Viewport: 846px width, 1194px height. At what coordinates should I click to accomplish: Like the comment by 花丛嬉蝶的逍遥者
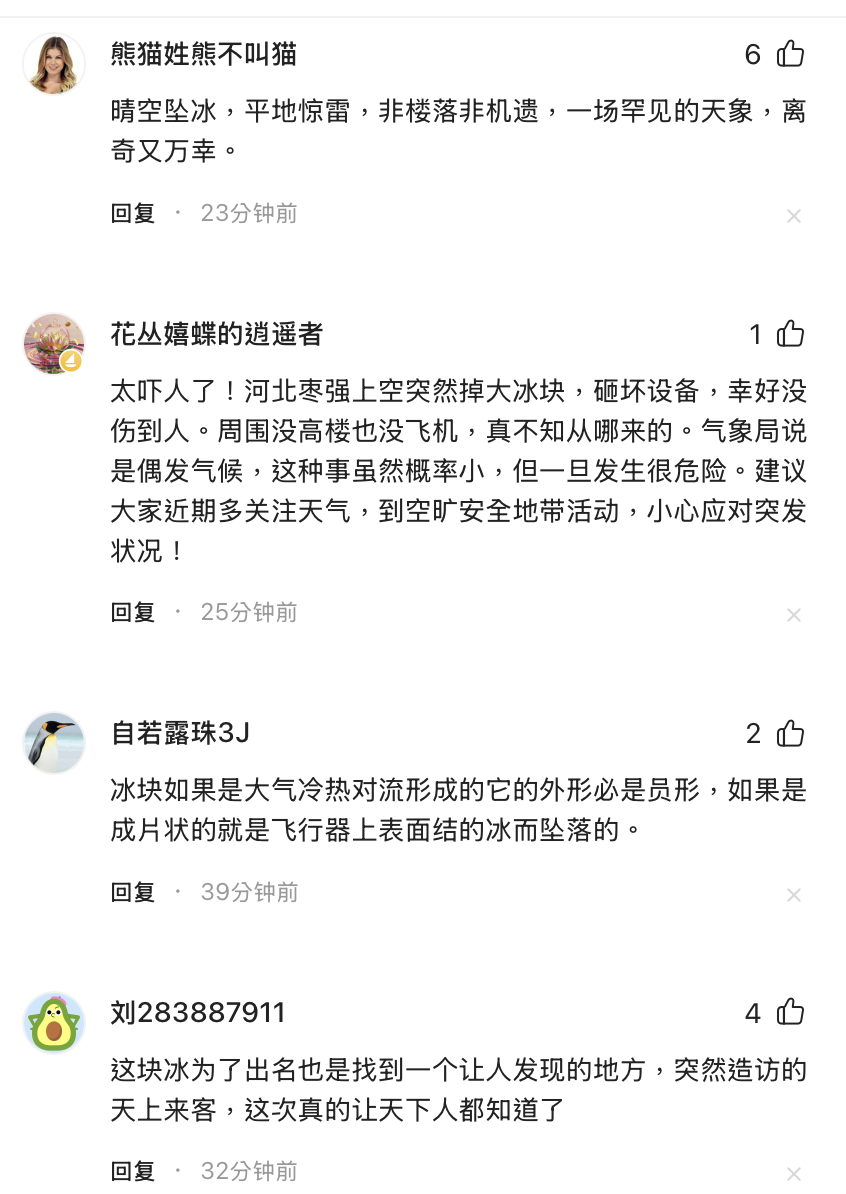(790, 334)
